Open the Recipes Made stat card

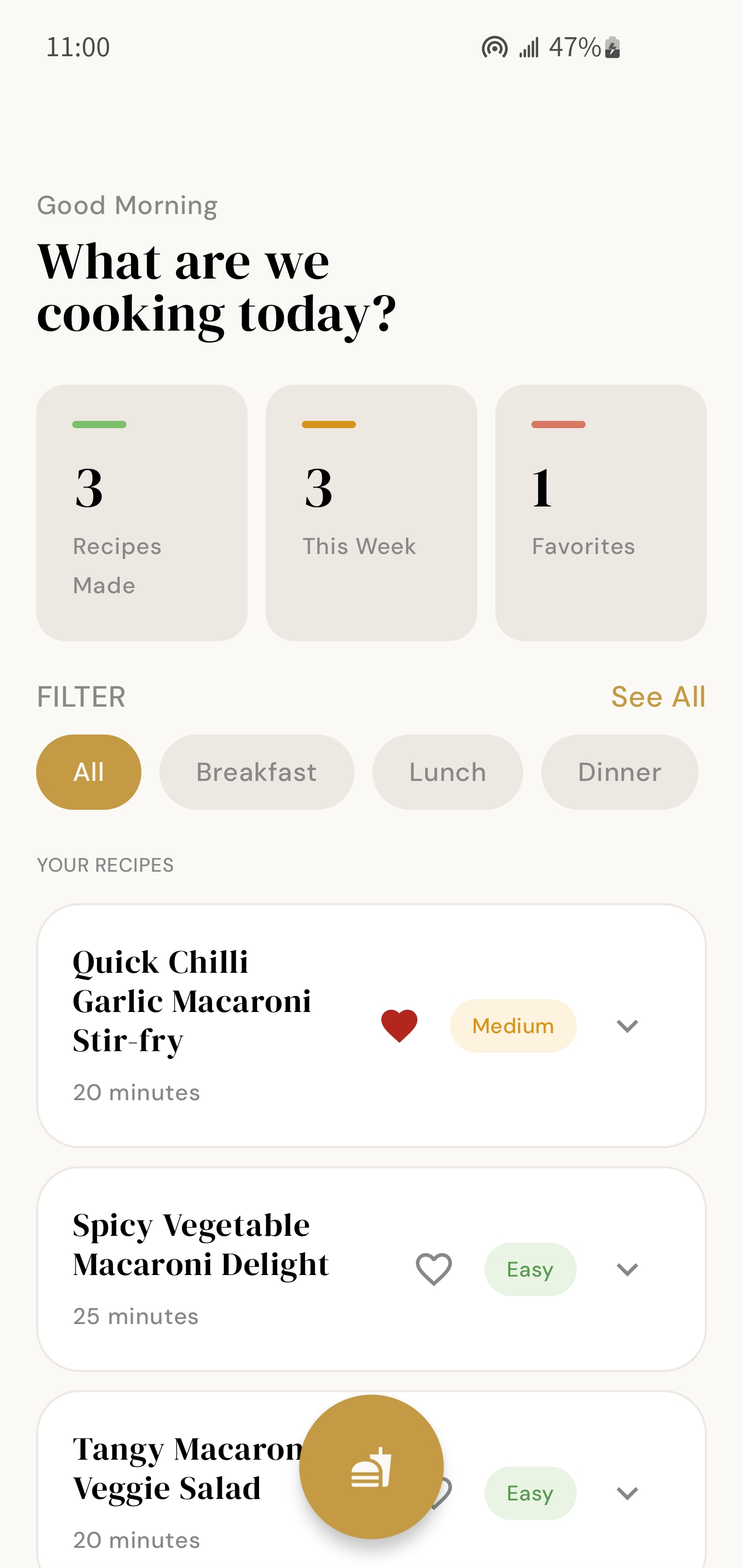142,513
